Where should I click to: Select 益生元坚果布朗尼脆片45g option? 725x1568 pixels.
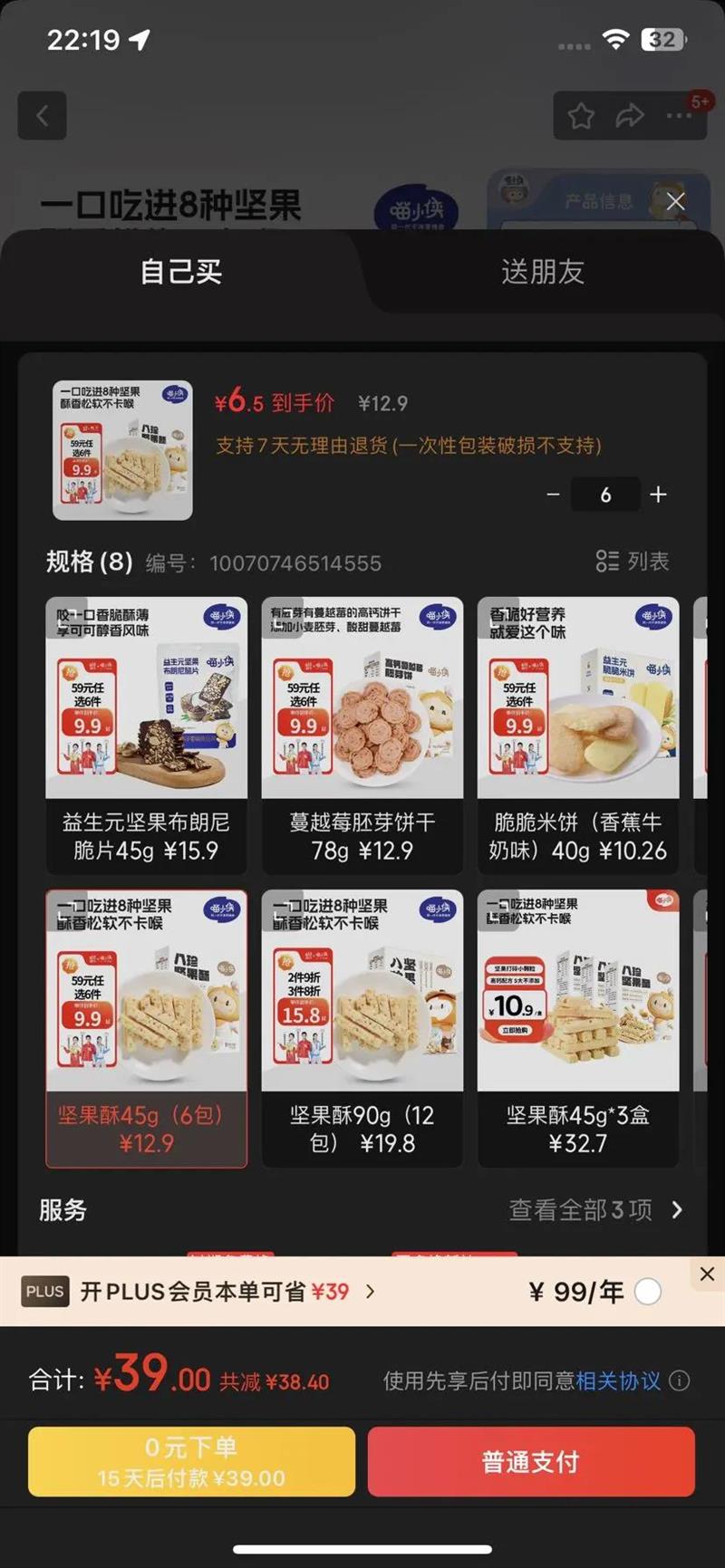[x=146, y=734]
